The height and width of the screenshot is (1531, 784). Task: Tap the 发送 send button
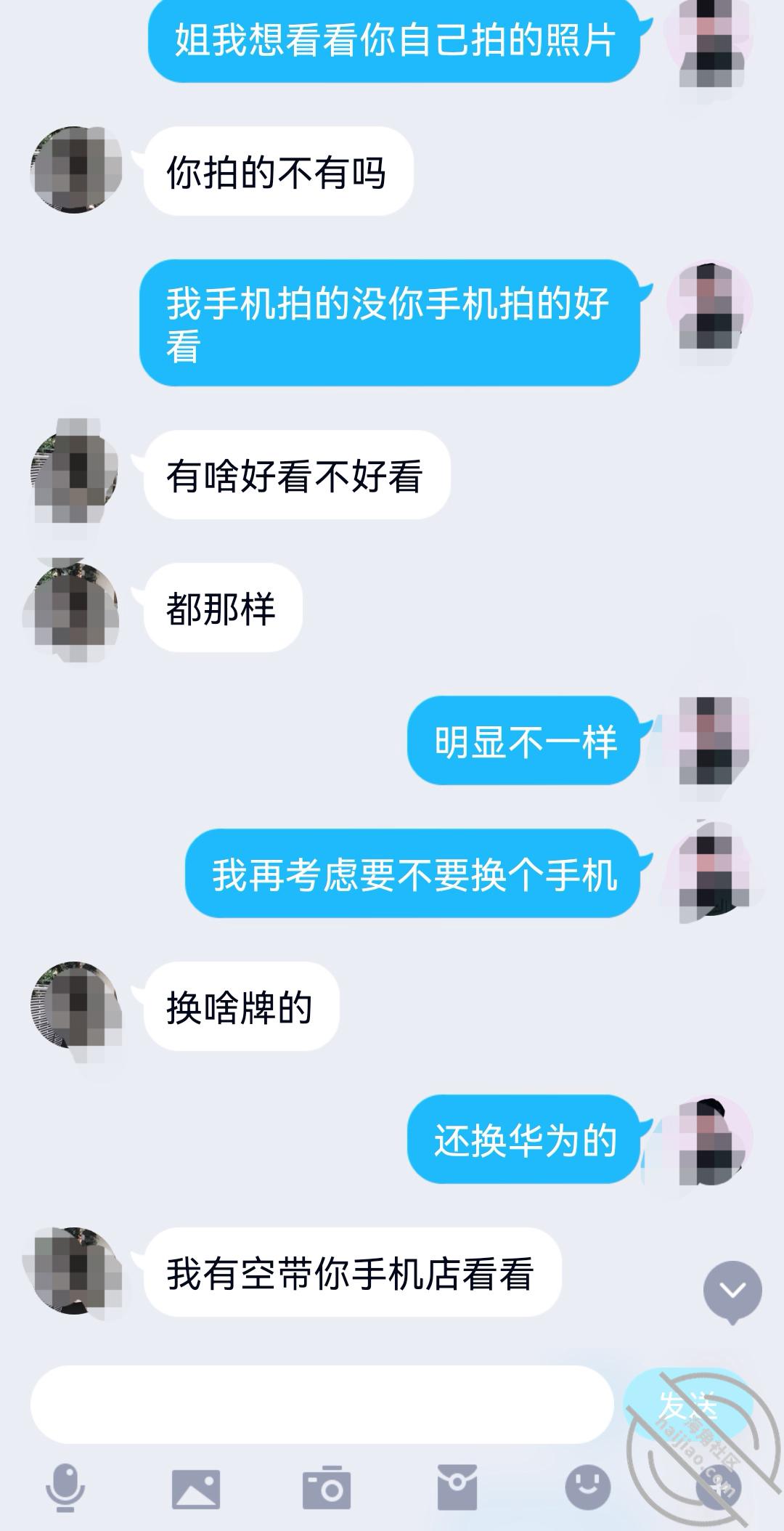point(687,1405)
